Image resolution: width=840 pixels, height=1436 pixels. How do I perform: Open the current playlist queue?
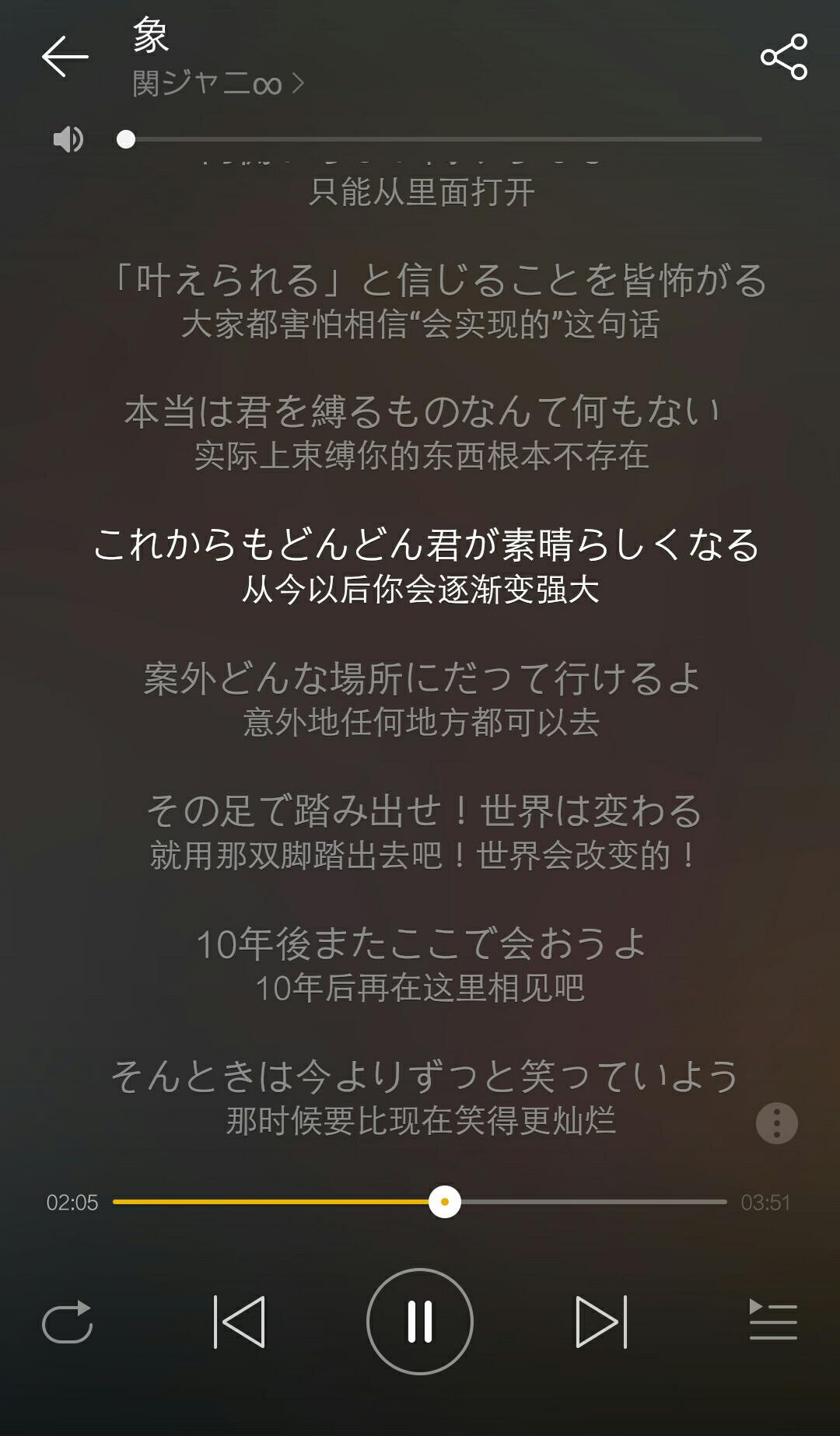coord(773,1320)
